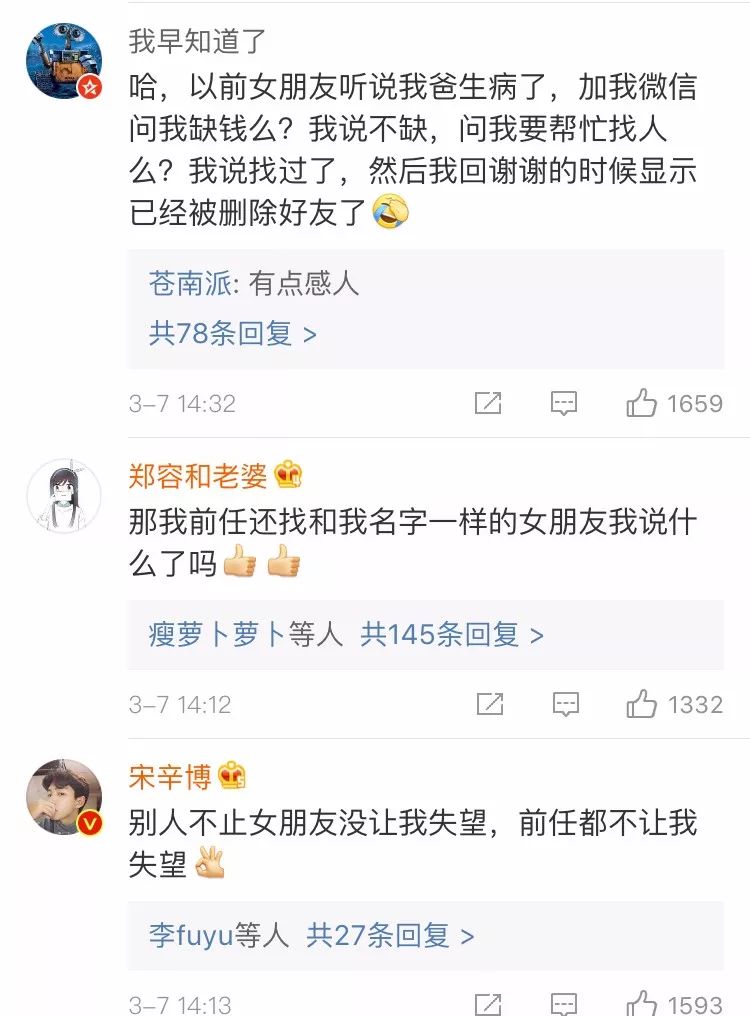Screen dimensions: 750x1016
Task: Open the 我早知道了 username
Action: [198, 41]
